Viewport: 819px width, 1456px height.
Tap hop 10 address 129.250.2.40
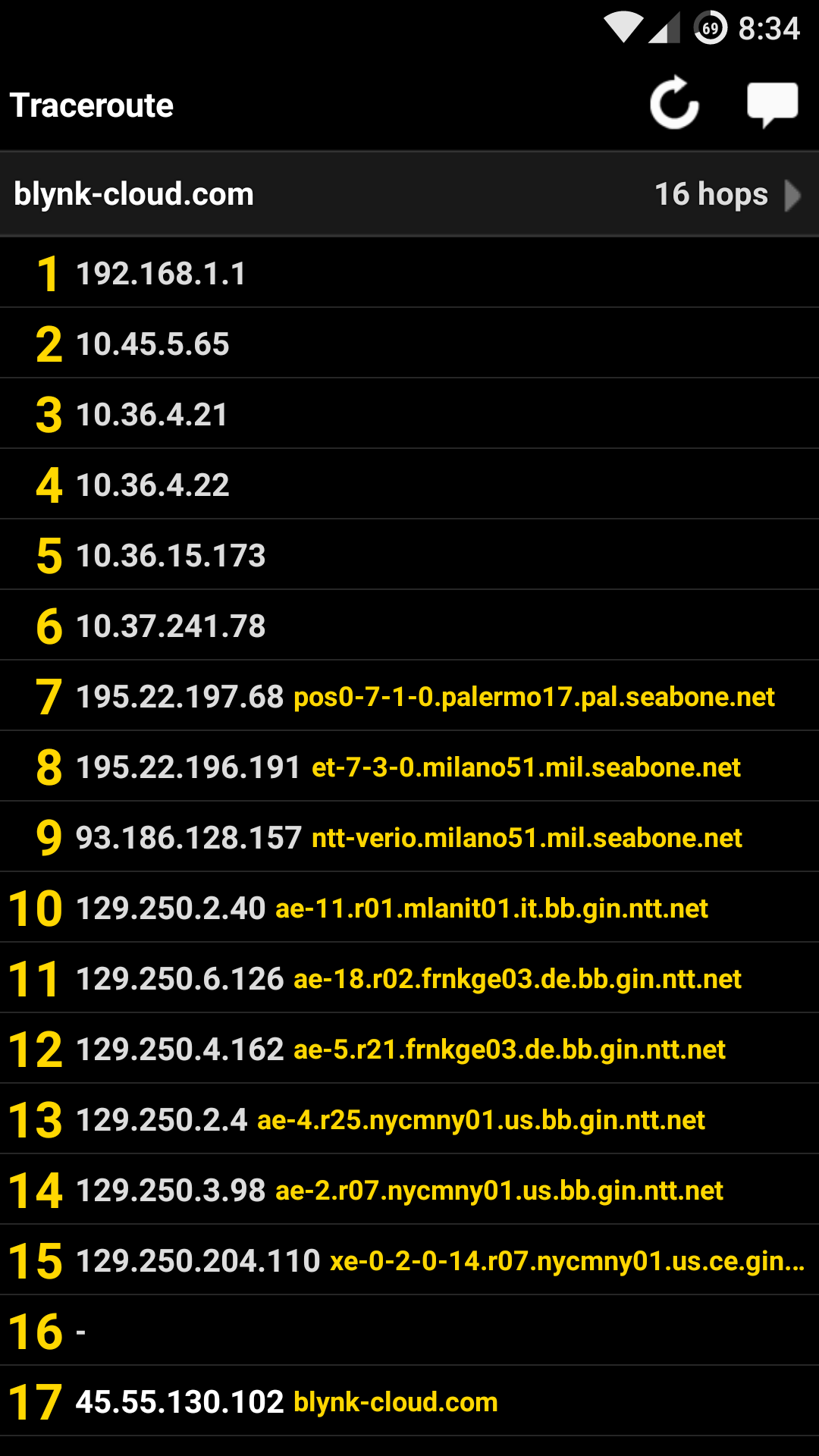(409, 908)
